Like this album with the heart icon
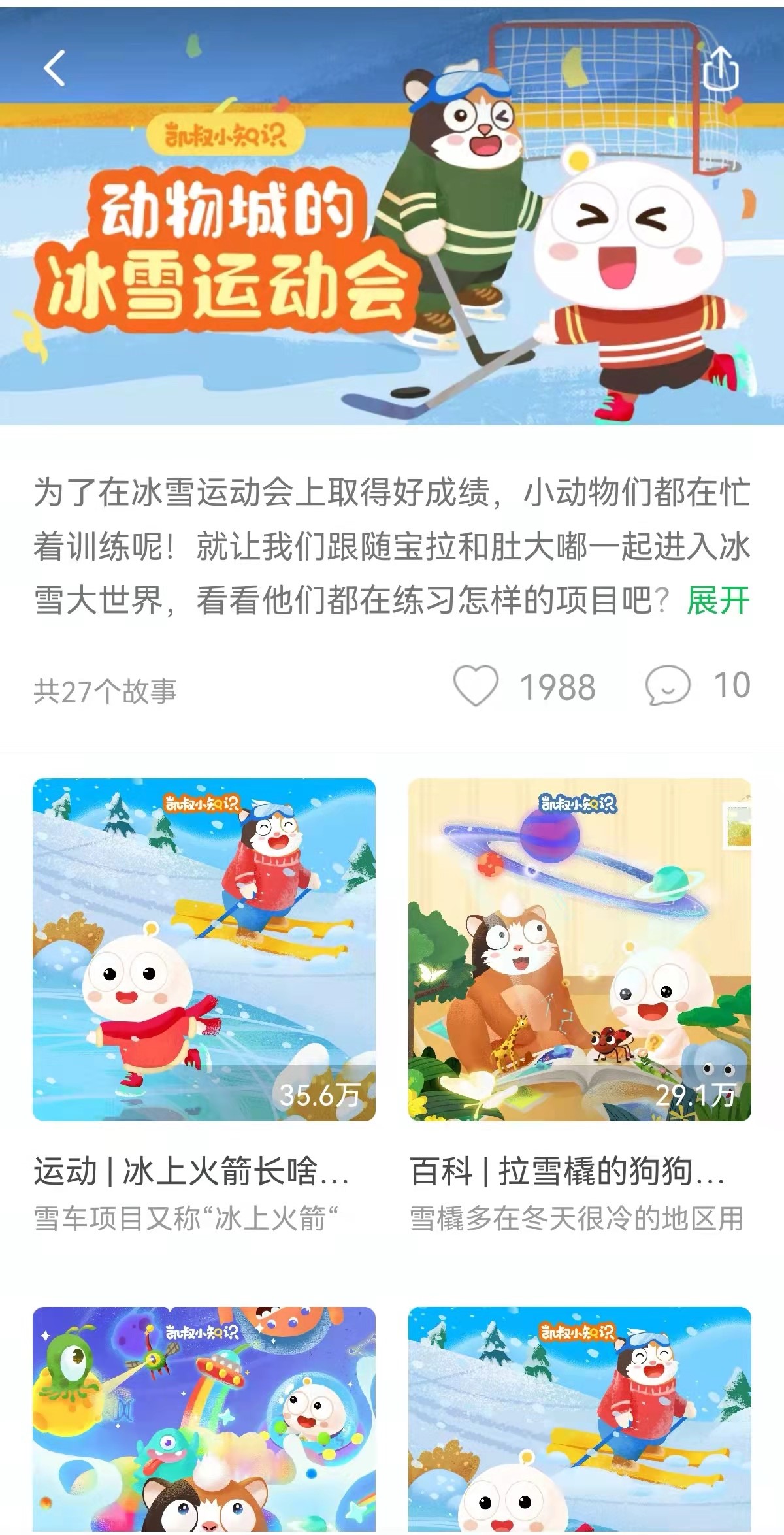This screenshot has height=1535, width=784. tap(476, 685)
